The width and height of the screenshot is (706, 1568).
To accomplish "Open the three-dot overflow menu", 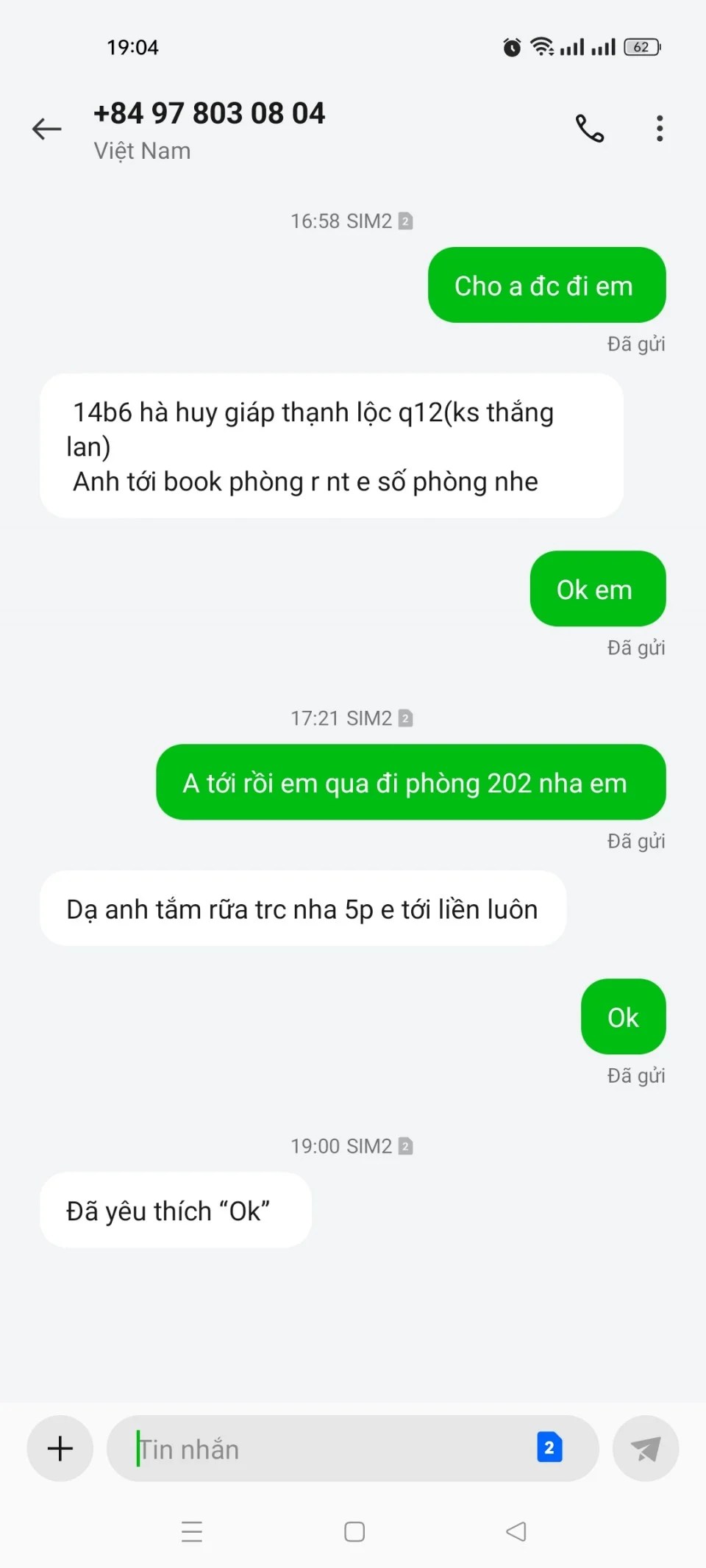I will (660, 129).
